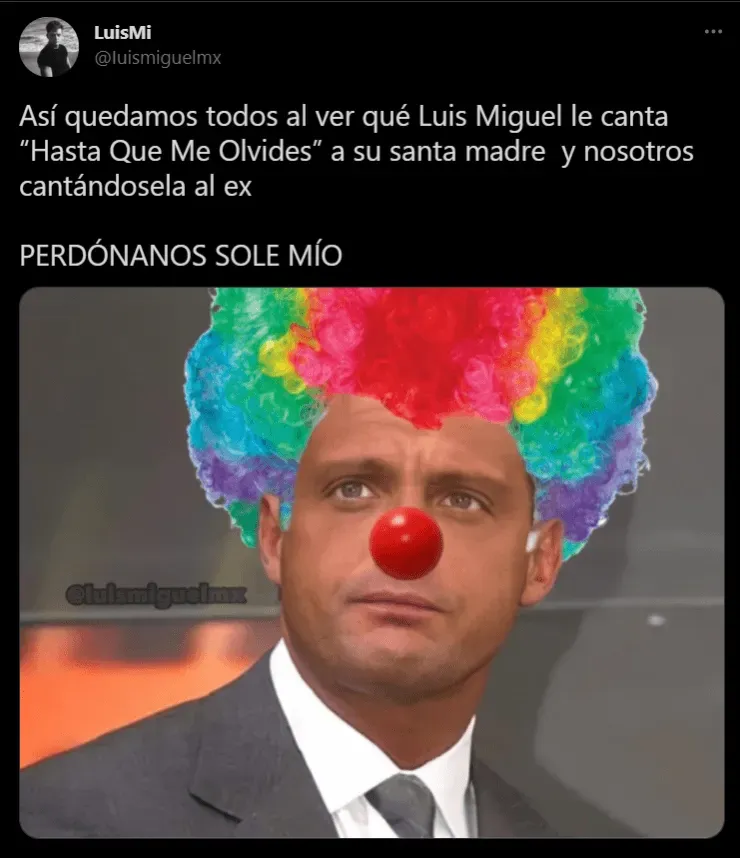Open the tweet's overflow menu

[x=712, y=32]
